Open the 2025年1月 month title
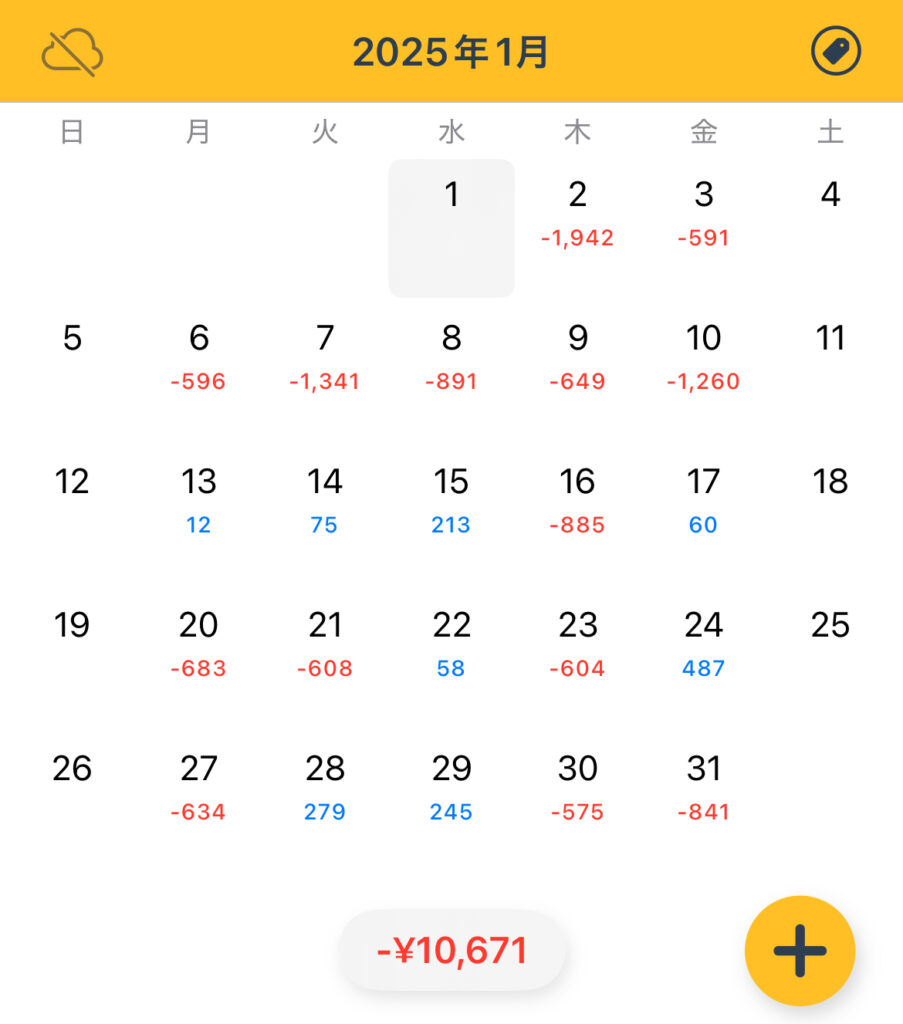This screenshot has width=903, height=1024. click(451, 52)
